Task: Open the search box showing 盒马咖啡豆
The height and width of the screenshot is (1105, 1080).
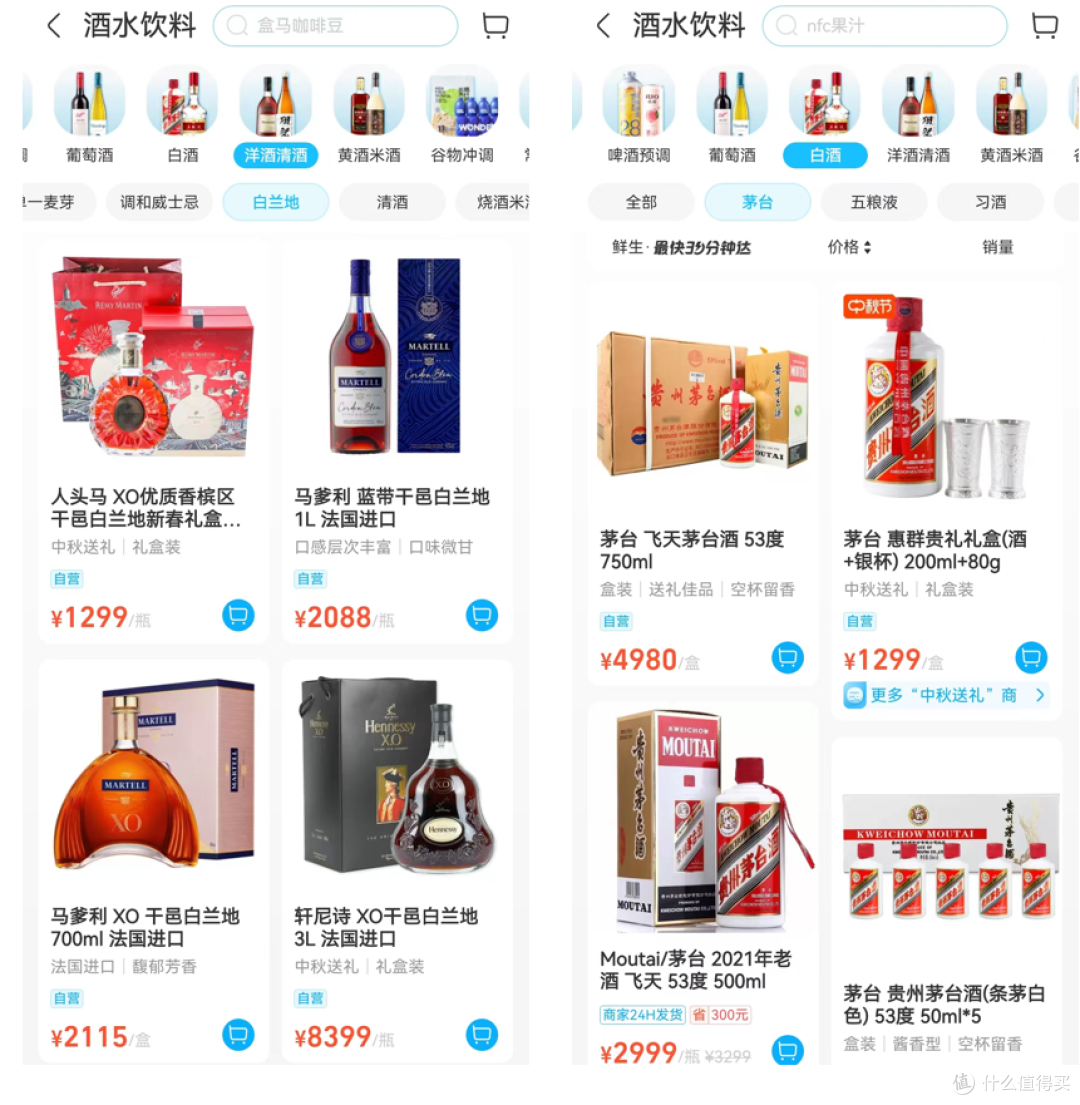Action: pos(335,26)
